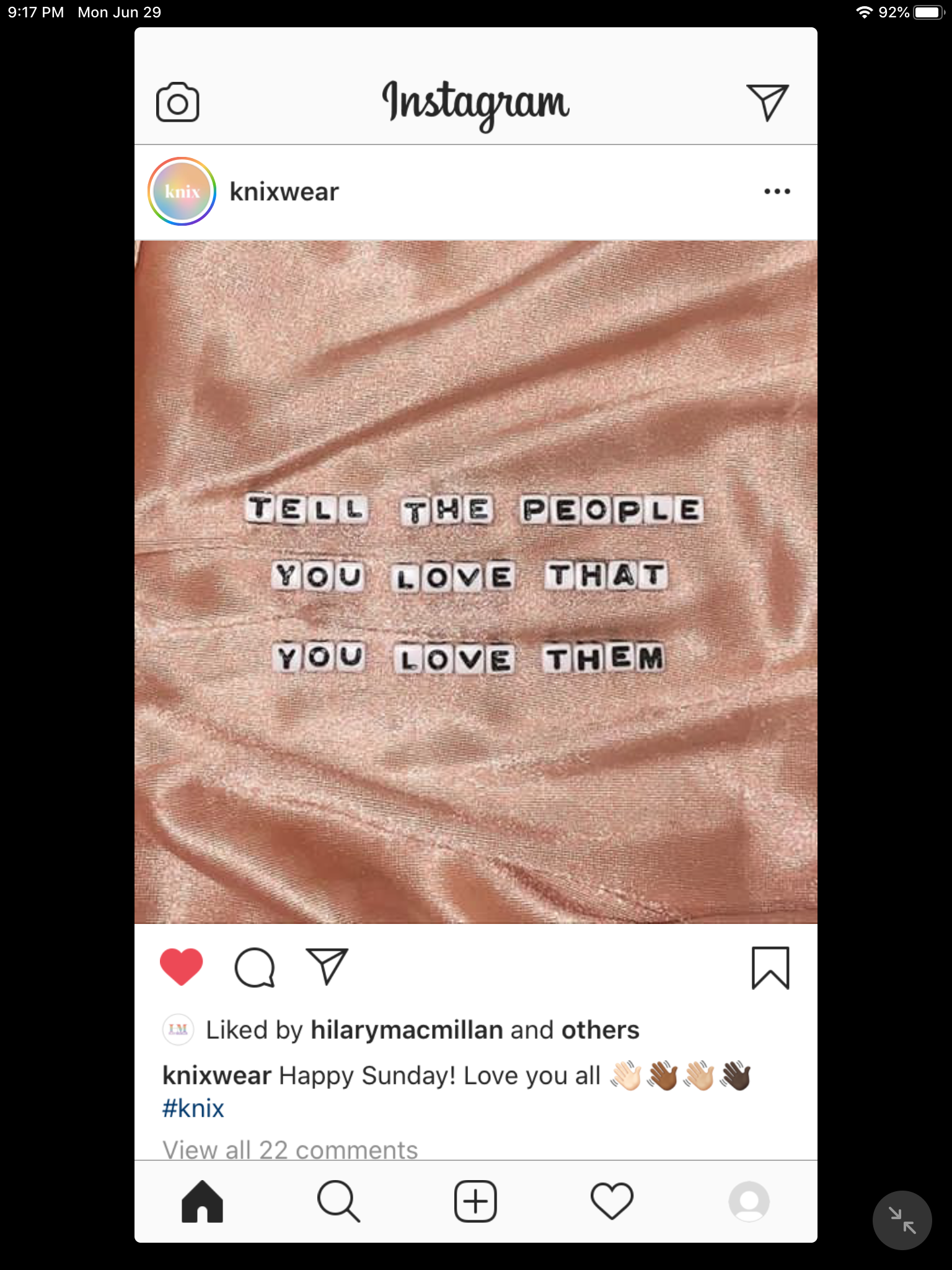
Task: Open the camera icon in top bar
Action: (x=177, y=102)
